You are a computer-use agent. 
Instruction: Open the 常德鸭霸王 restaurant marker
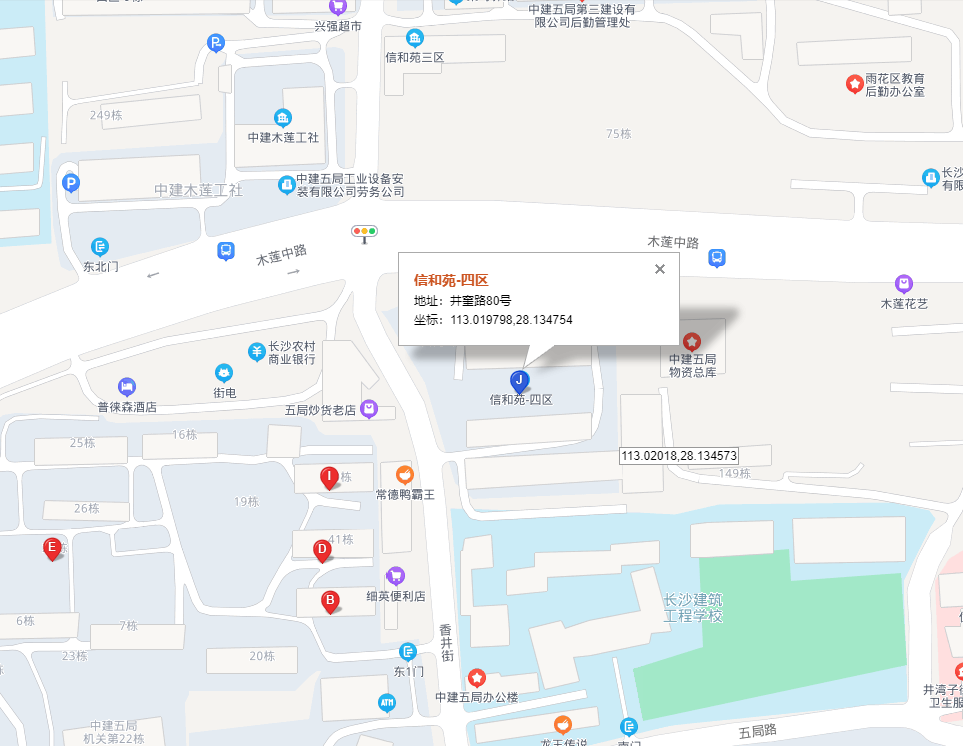pyautogui.click(x=405, y=474)
